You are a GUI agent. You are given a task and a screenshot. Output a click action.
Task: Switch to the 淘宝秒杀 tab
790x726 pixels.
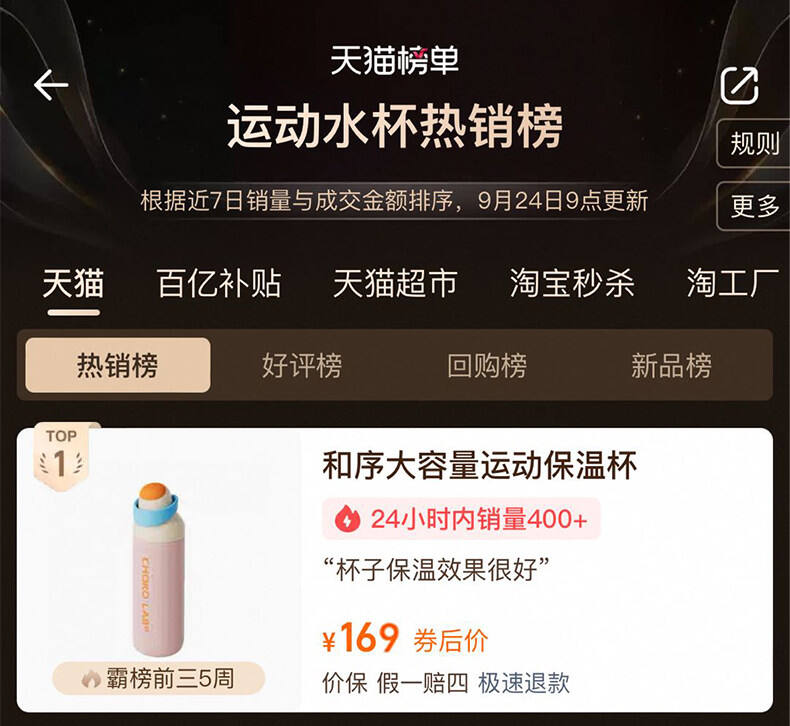[572, 284]
